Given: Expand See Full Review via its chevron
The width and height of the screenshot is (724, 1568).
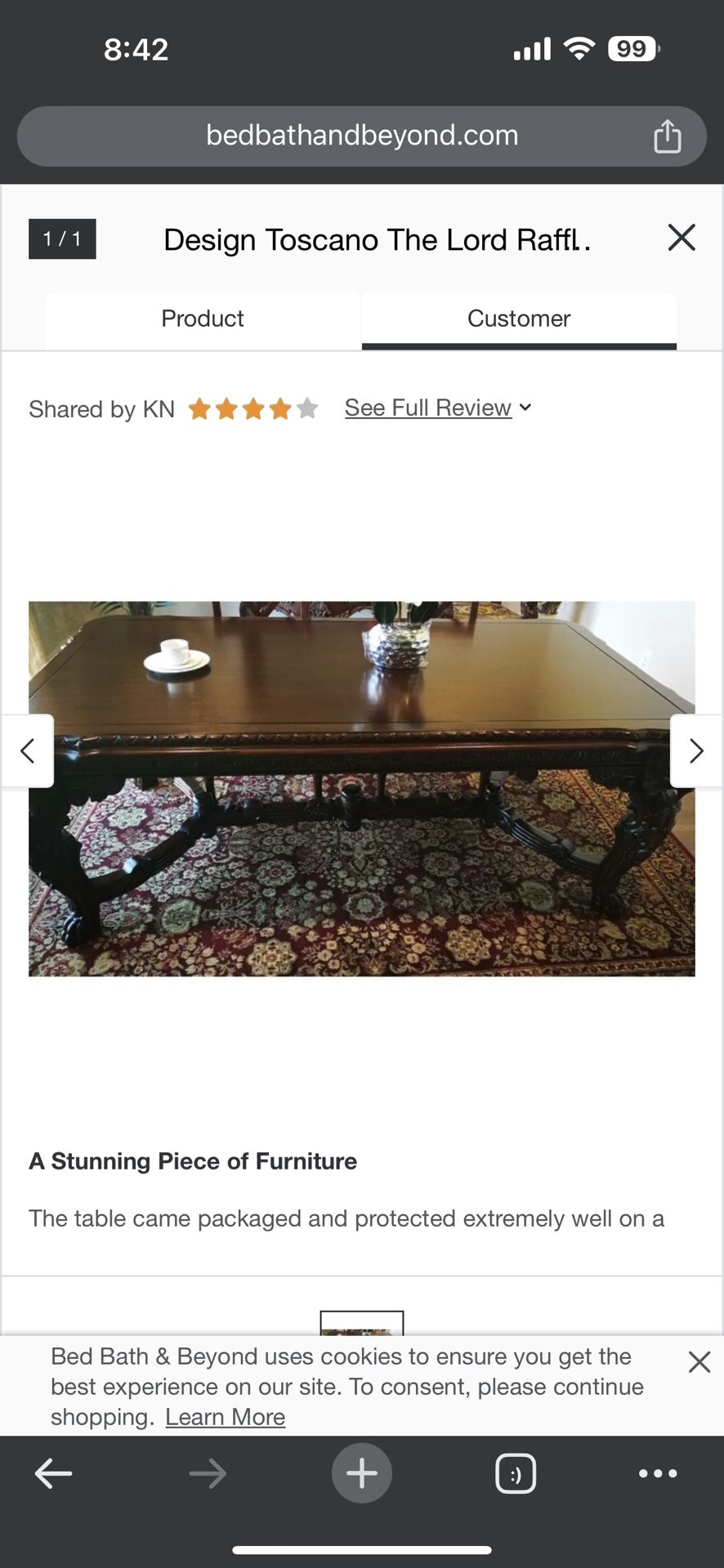Looking at the screenshot, I should click(x=526, y=407).
